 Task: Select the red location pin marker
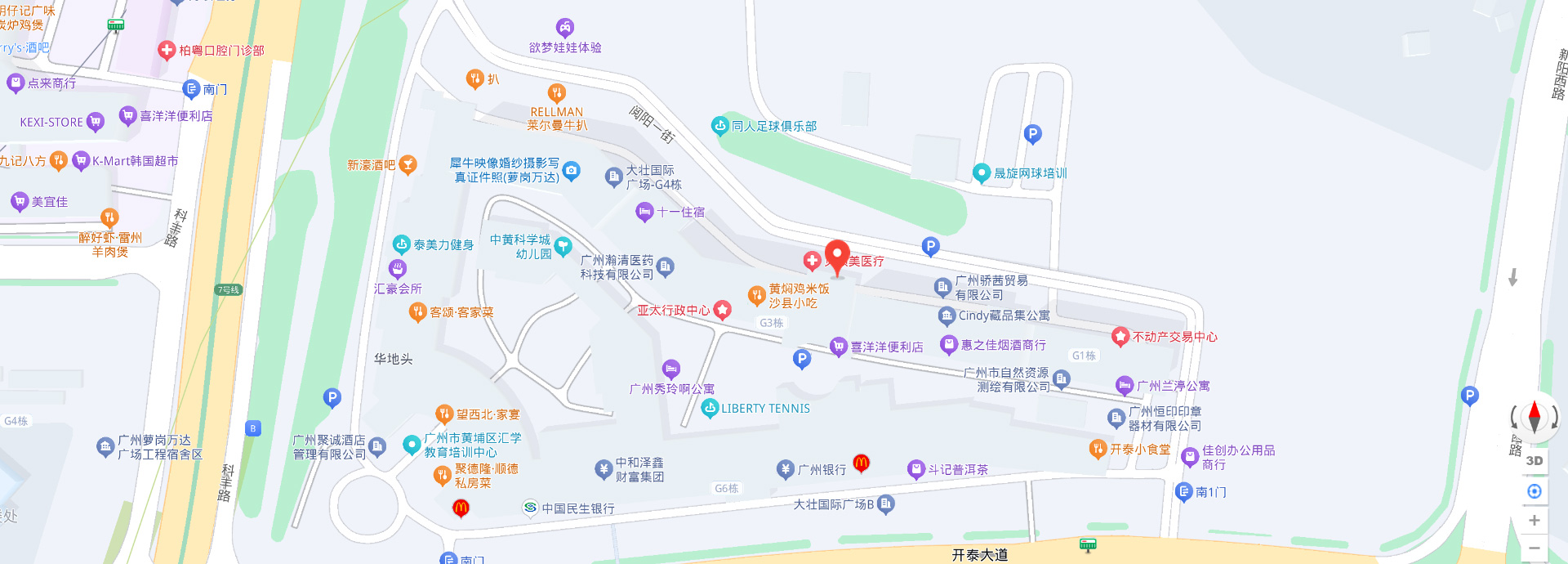coord(837,257)
